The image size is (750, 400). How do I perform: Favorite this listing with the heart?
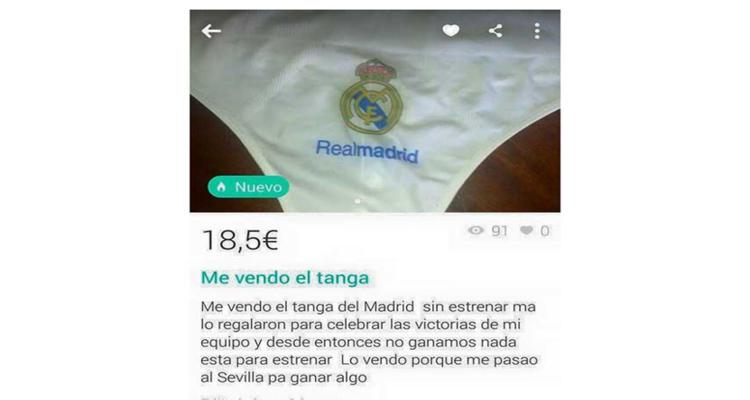[x=451, y=31]
